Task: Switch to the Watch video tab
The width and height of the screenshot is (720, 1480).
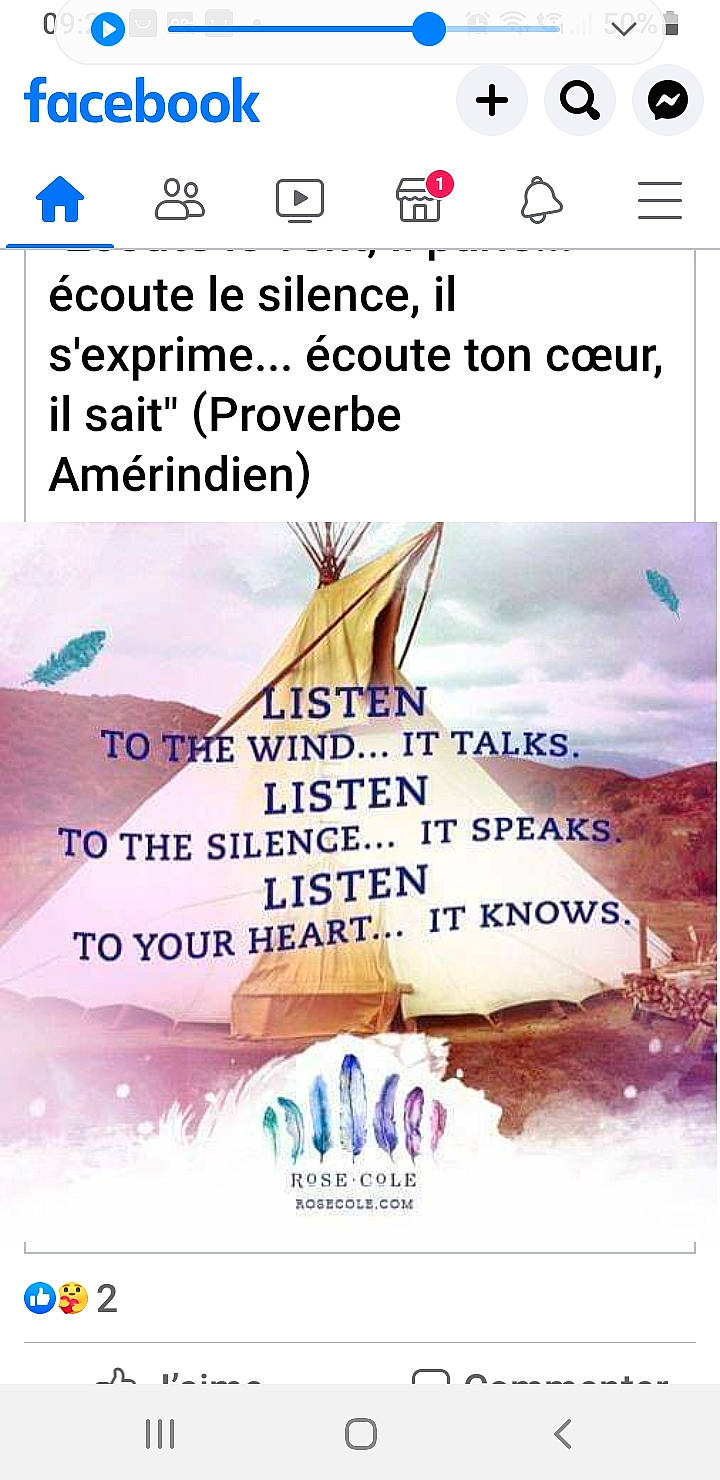Action: pos(300,200)
